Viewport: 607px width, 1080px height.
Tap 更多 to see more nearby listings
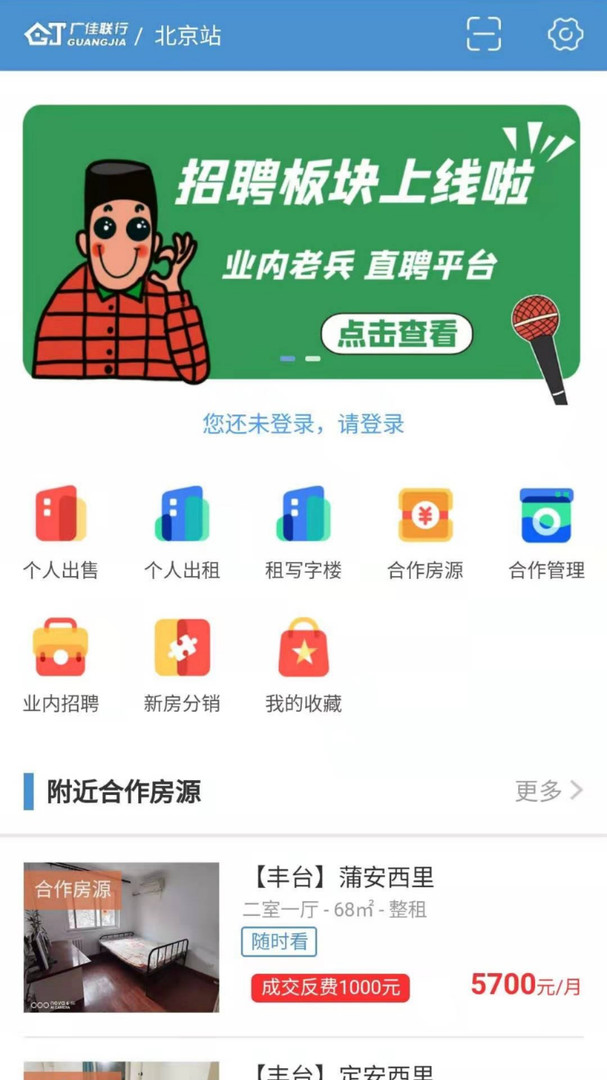point(548,791)
